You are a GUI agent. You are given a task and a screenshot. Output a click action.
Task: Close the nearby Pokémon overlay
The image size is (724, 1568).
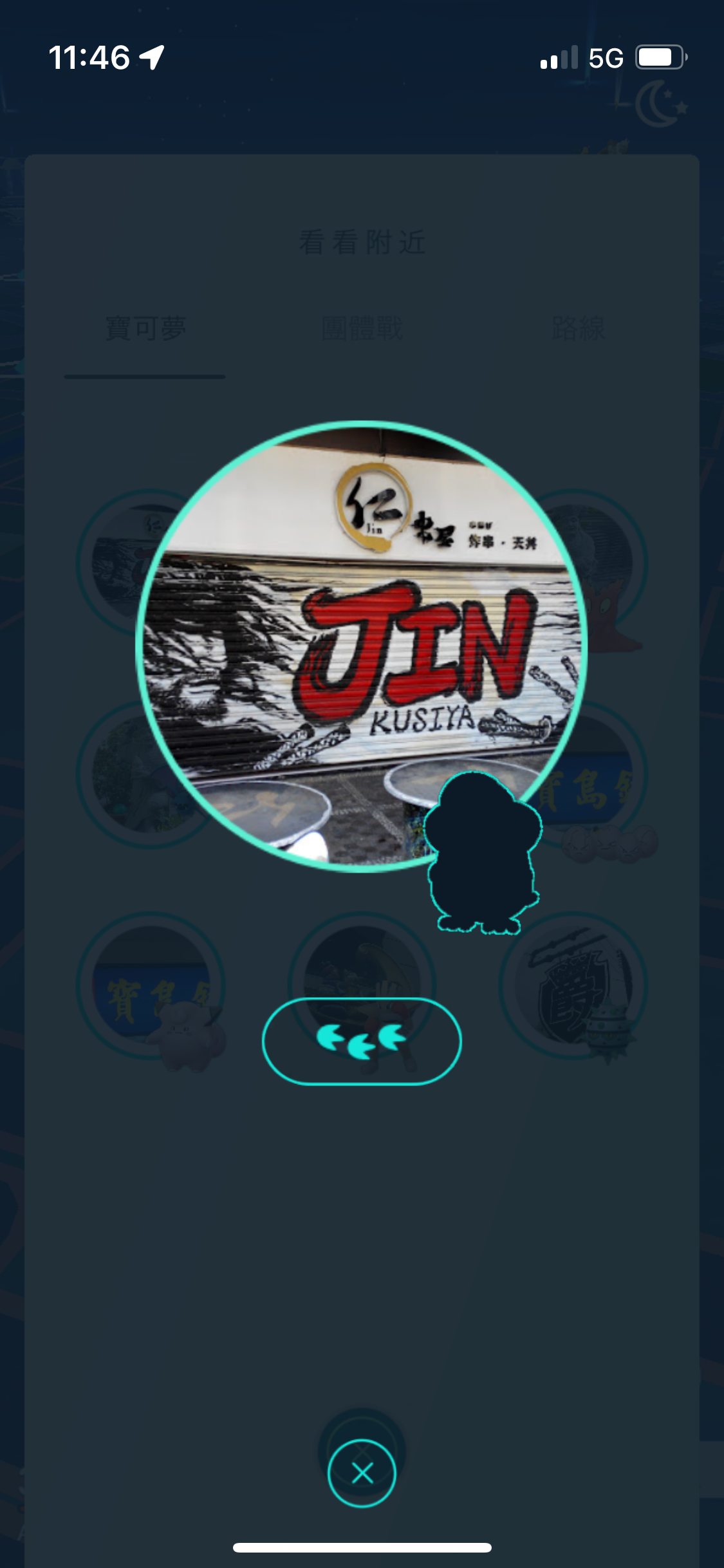pyautogui.click(x=362, y=1473)
